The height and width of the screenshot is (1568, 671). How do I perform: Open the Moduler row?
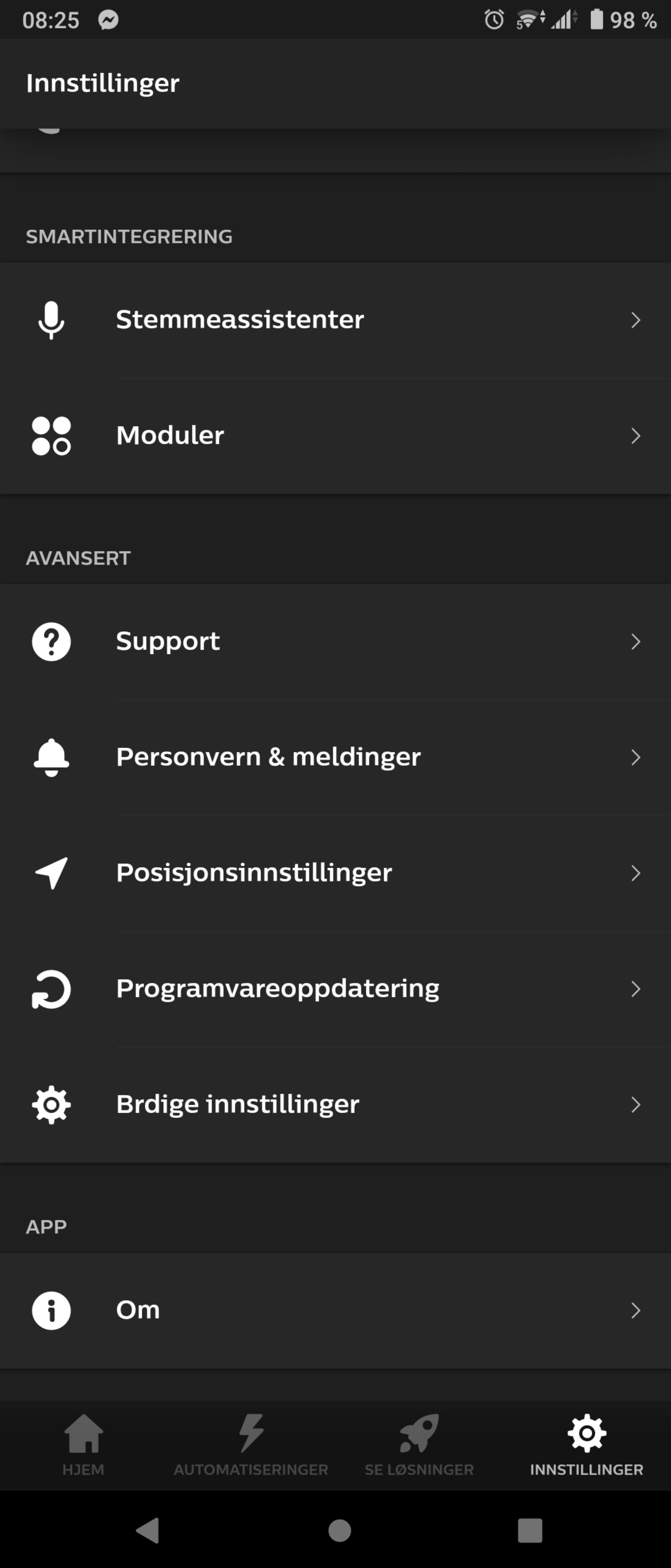335,435
